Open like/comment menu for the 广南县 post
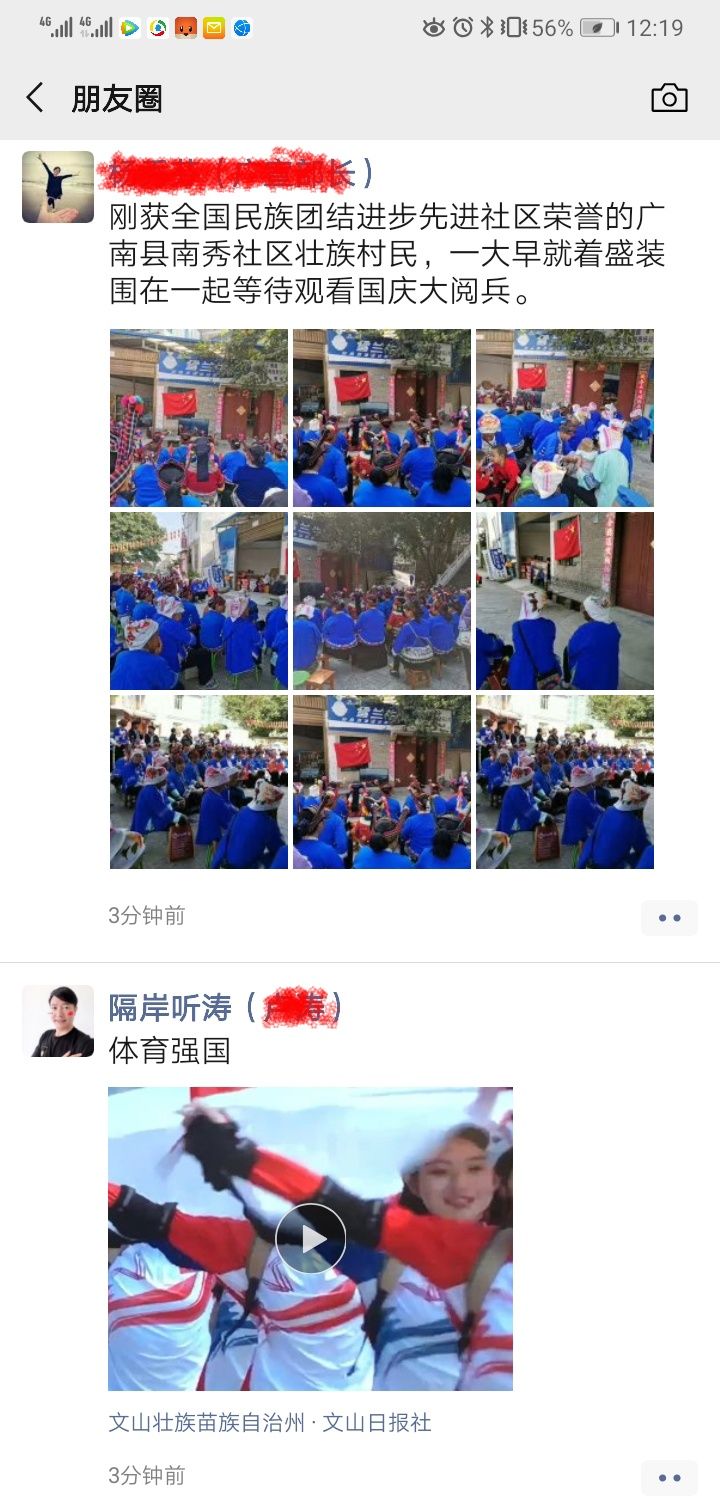This screenshot has height=1496, width=720. point(669,917)
